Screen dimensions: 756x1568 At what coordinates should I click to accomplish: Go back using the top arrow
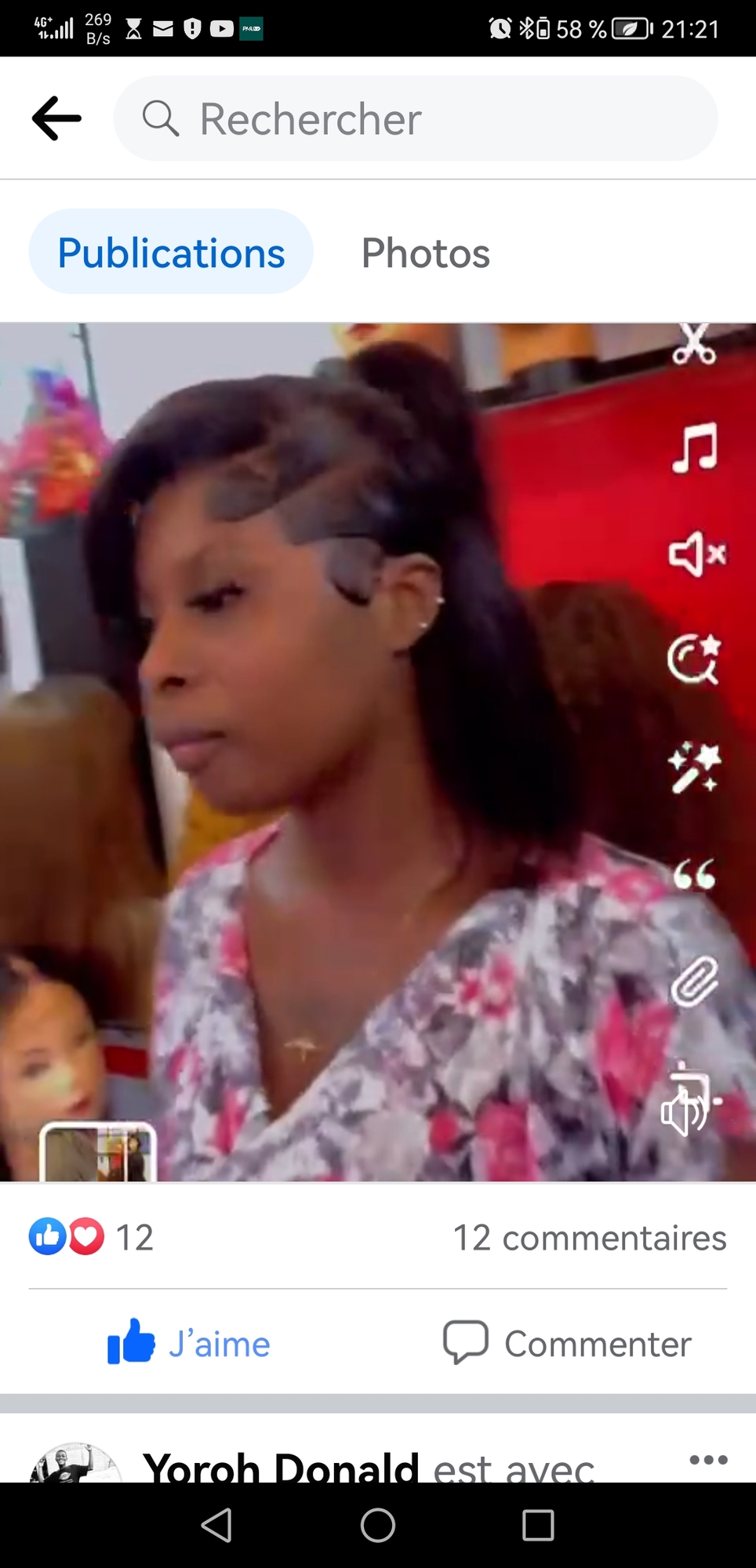pyautogui.click(x=56, y=118)
